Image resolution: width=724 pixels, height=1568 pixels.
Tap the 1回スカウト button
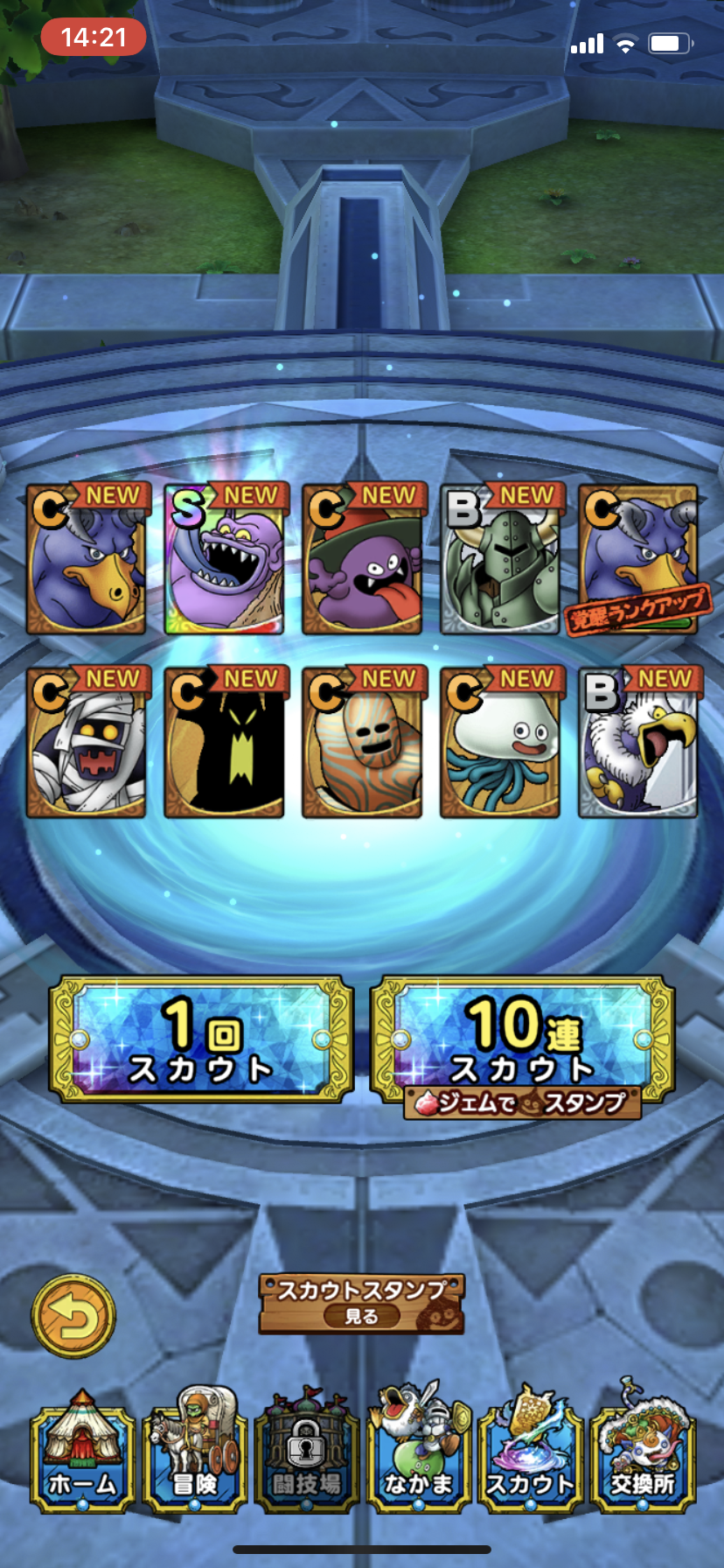(201, 1039)
